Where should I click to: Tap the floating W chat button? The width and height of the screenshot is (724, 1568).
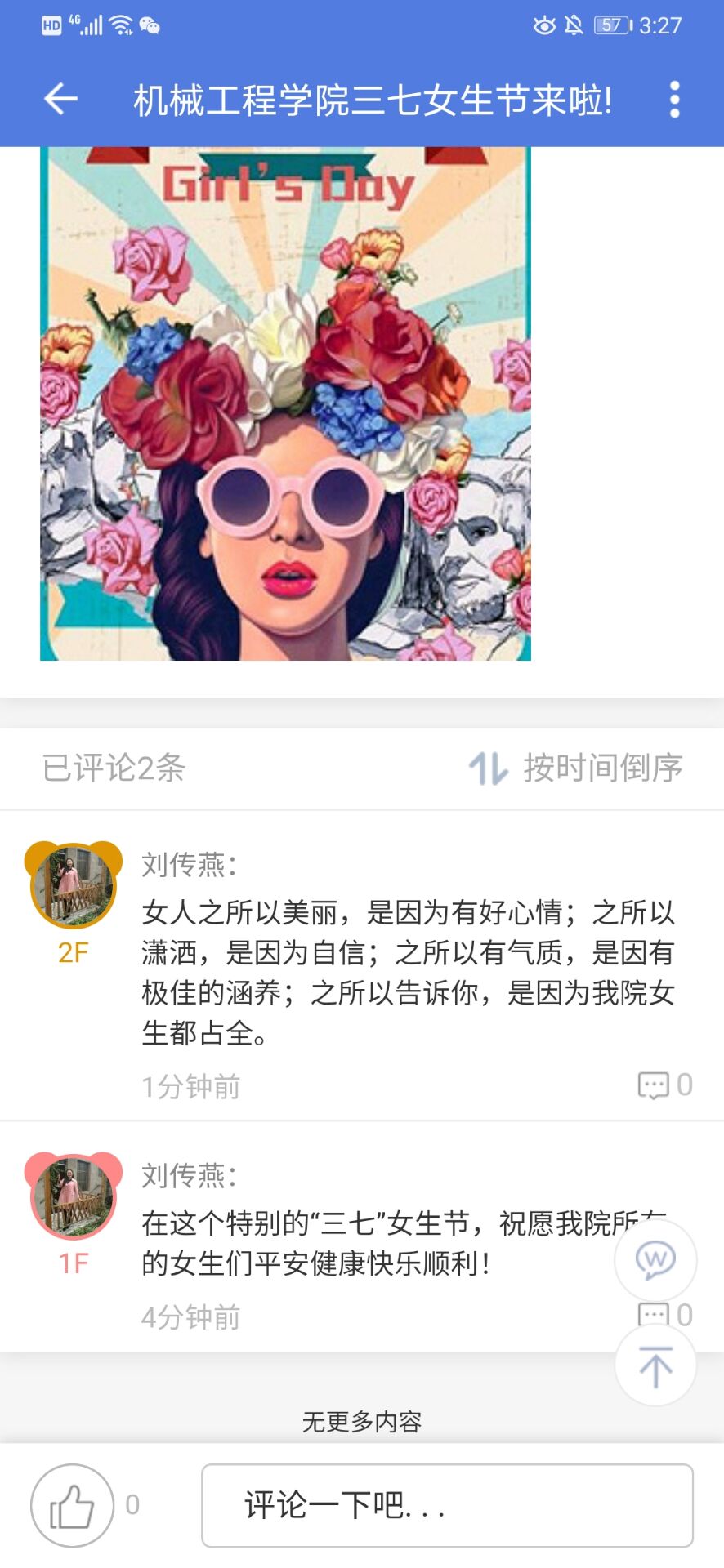point(655,1260)
